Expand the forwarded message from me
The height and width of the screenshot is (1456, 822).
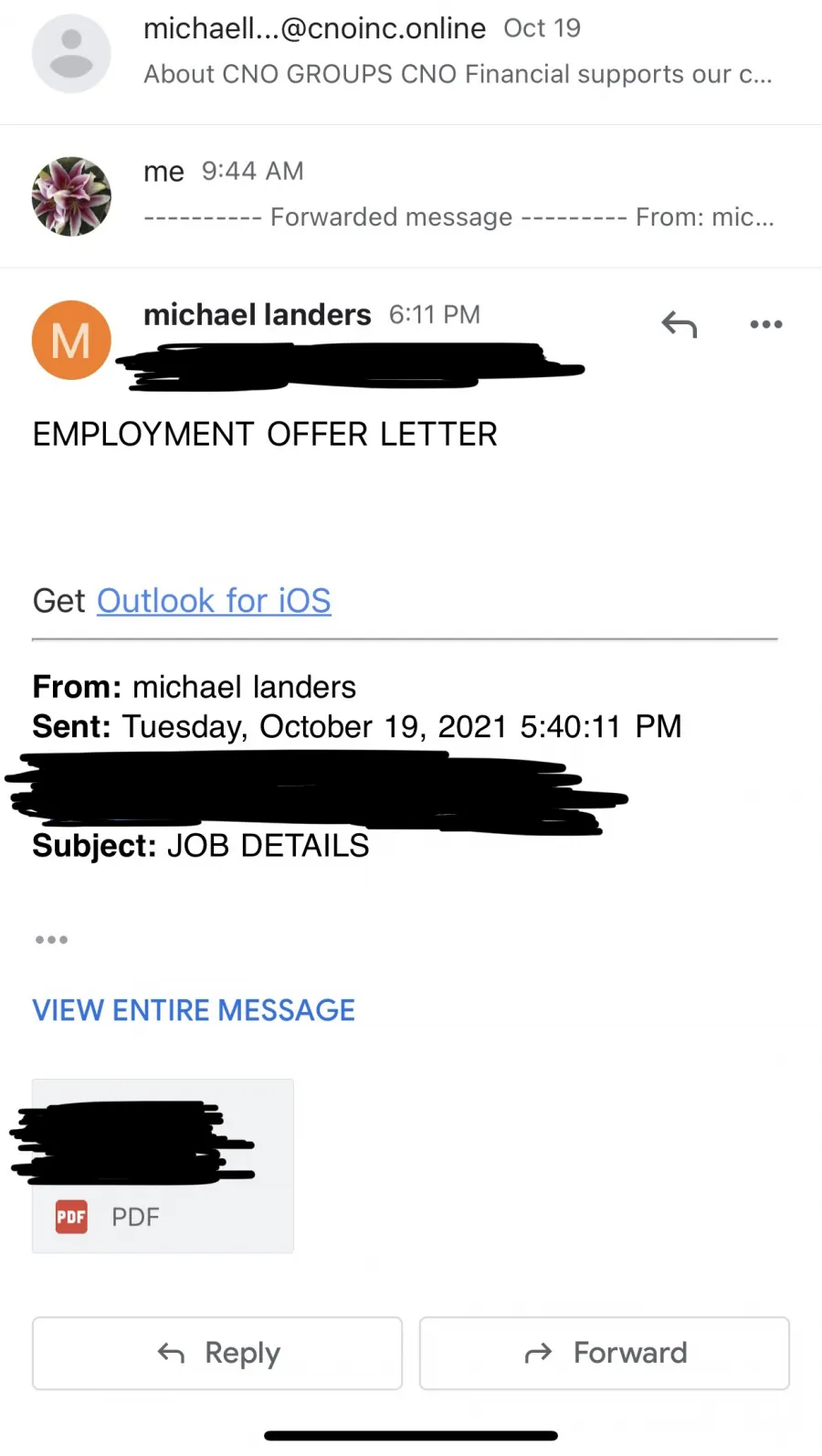tap(411, 195)
